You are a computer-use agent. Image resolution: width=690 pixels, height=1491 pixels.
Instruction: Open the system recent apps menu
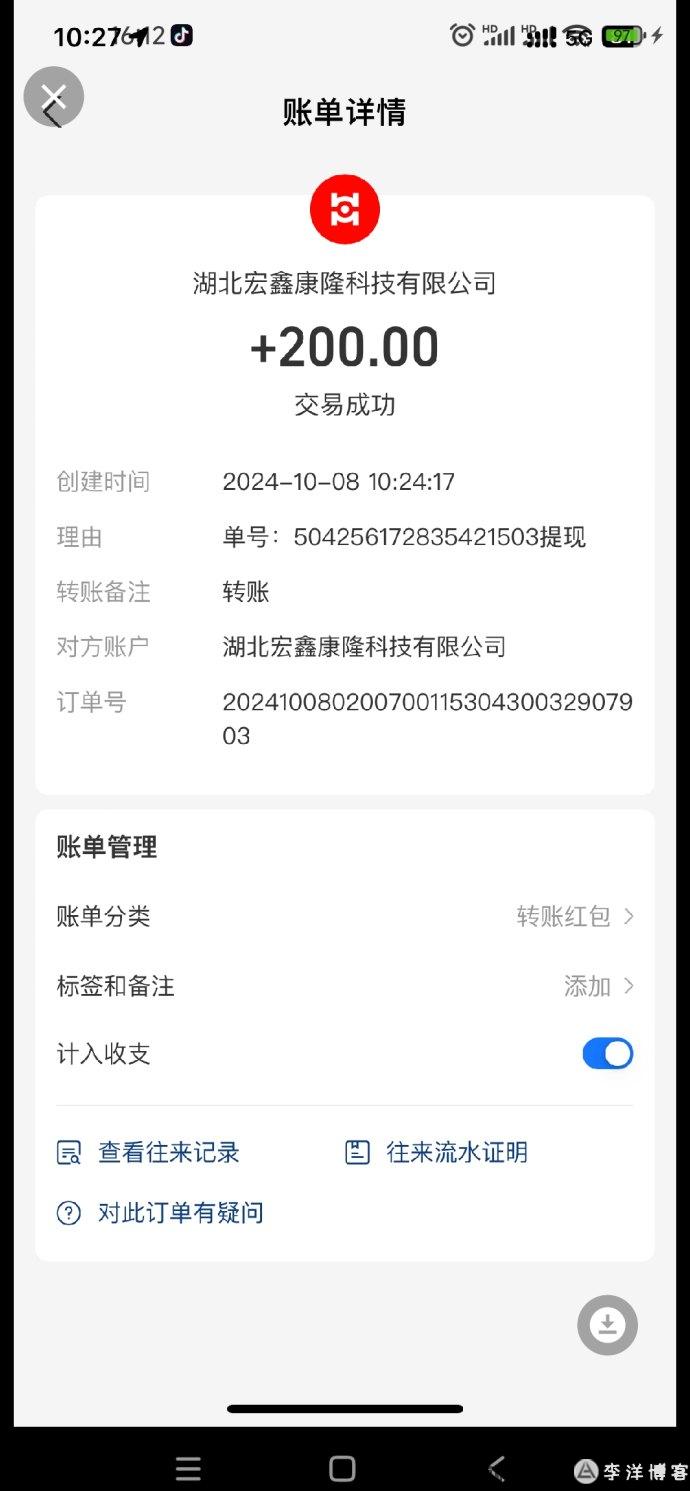click(188, 1468)
